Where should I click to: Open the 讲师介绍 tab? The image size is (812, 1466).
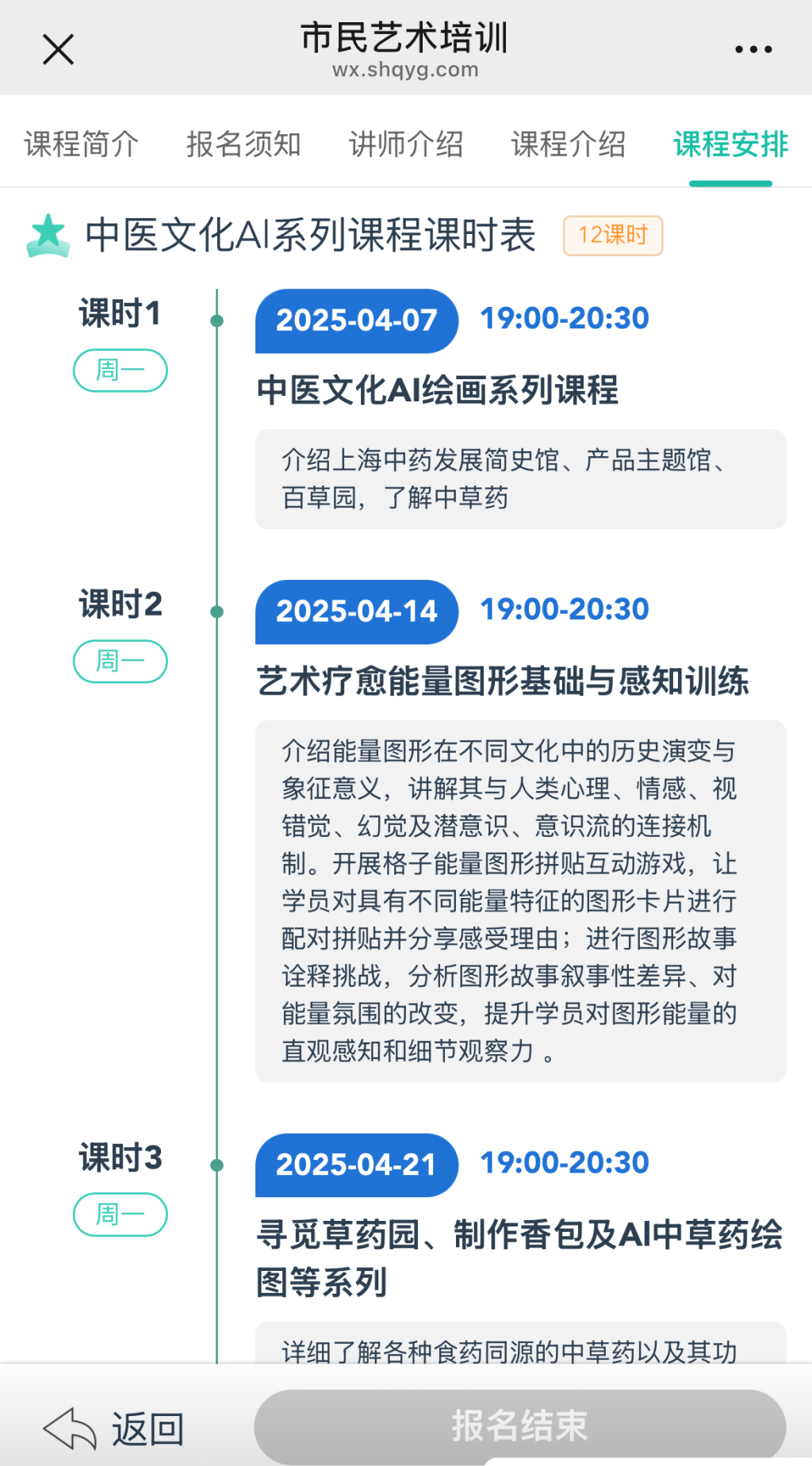point(406,144)
